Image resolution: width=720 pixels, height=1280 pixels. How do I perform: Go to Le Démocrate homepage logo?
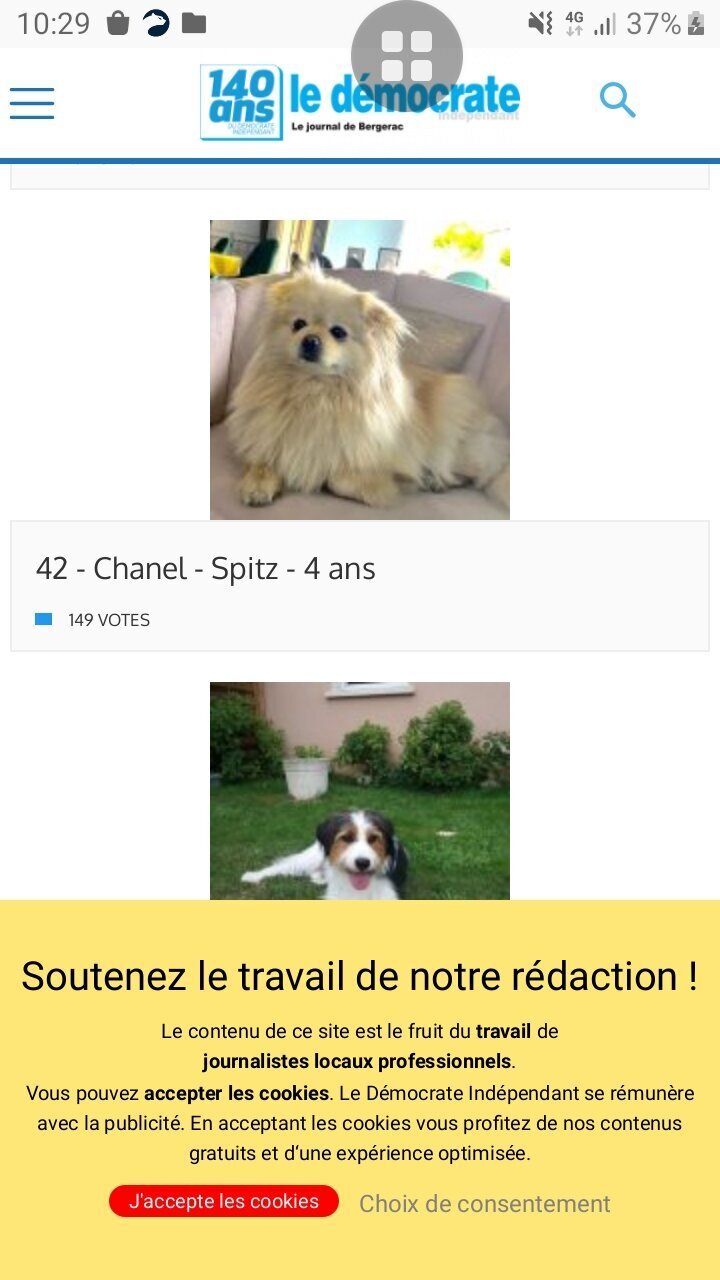360,102
